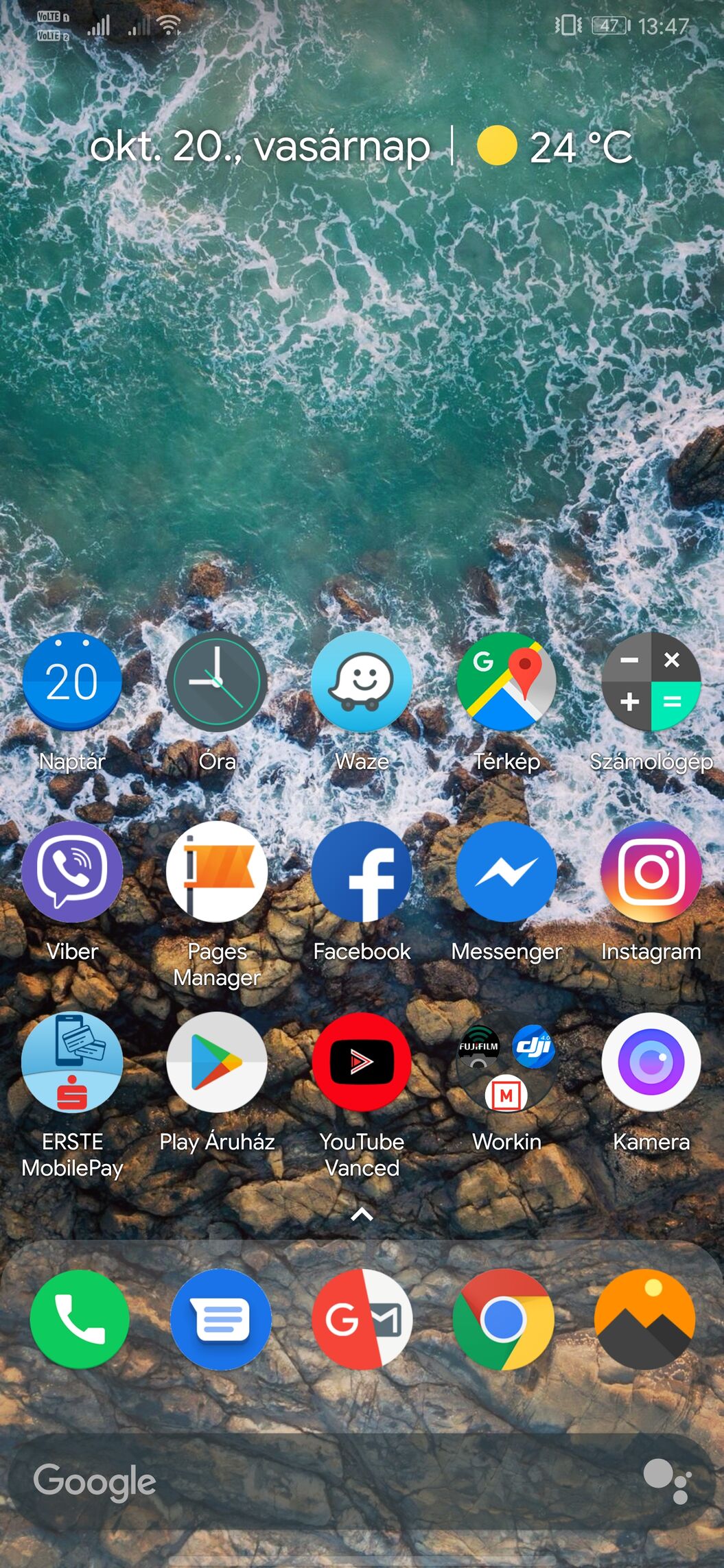724x1568 pixels.
Task: Open Waze navigation
Action: point(362,682)
